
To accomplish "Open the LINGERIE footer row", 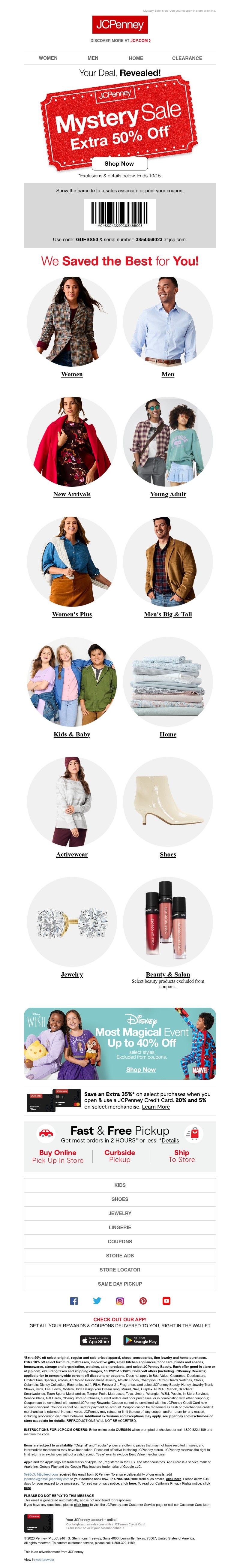I will pos(119,1227).
